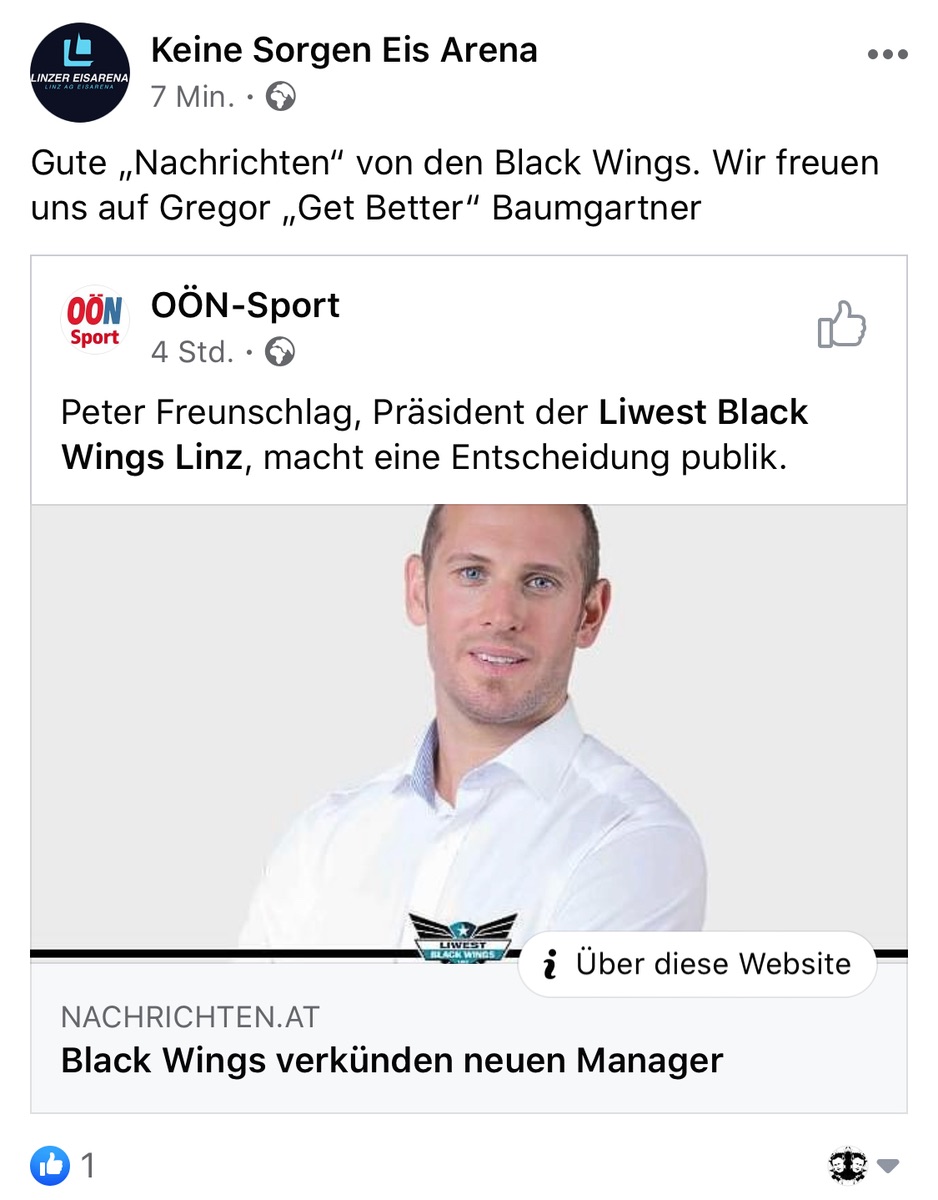Image resolution: width=938 pixels, height=1200 pixels.
Task: View who reacted with the like
Action: 64,1164
